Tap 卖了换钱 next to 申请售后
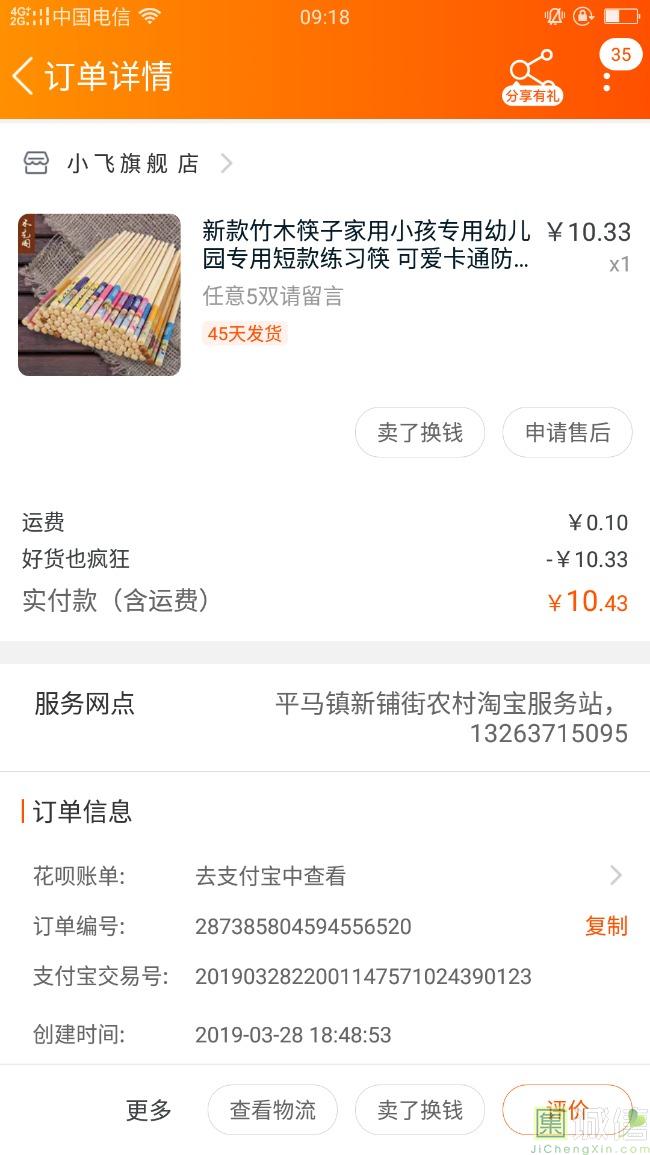The height and width of the screenshot is (1155, 650). (420, 433)
